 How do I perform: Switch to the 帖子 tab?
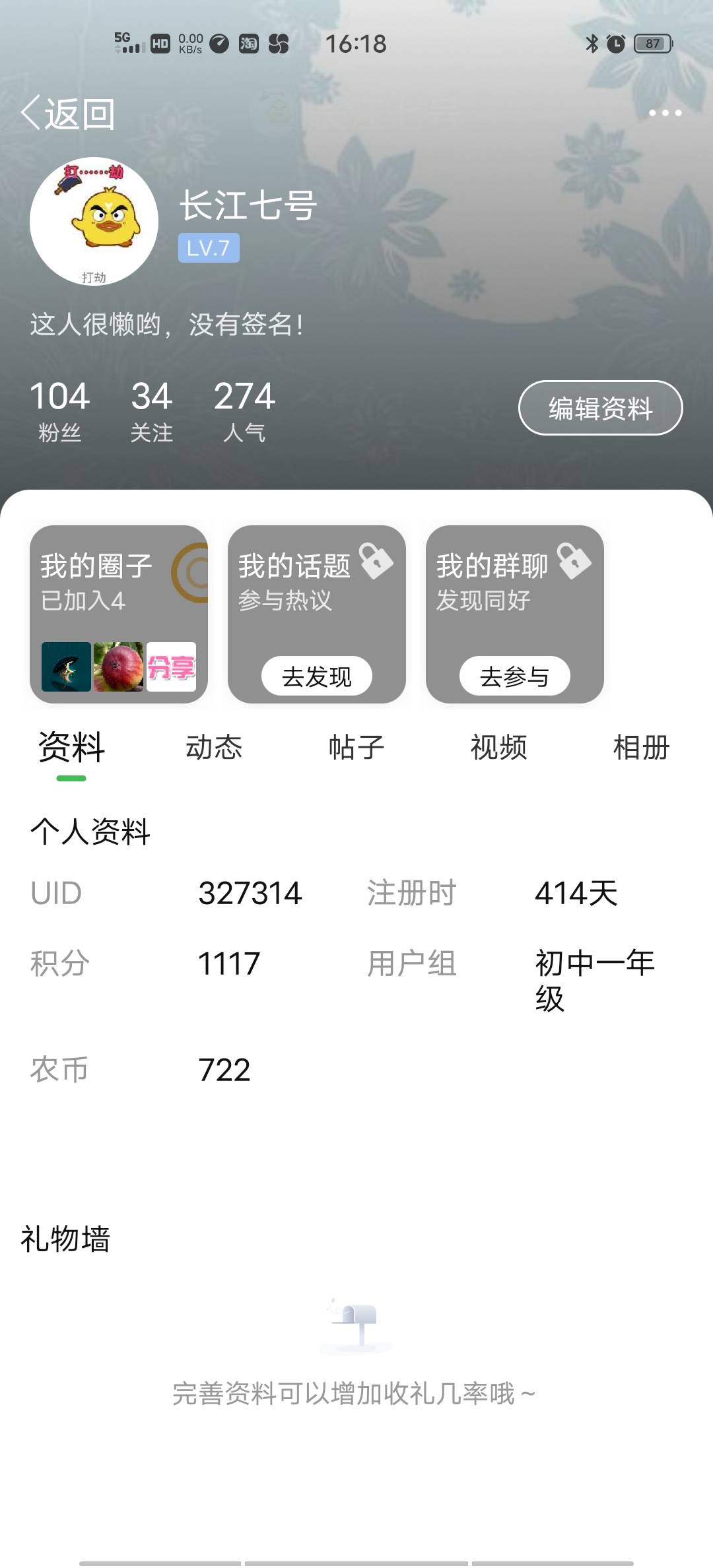[356, 748]
